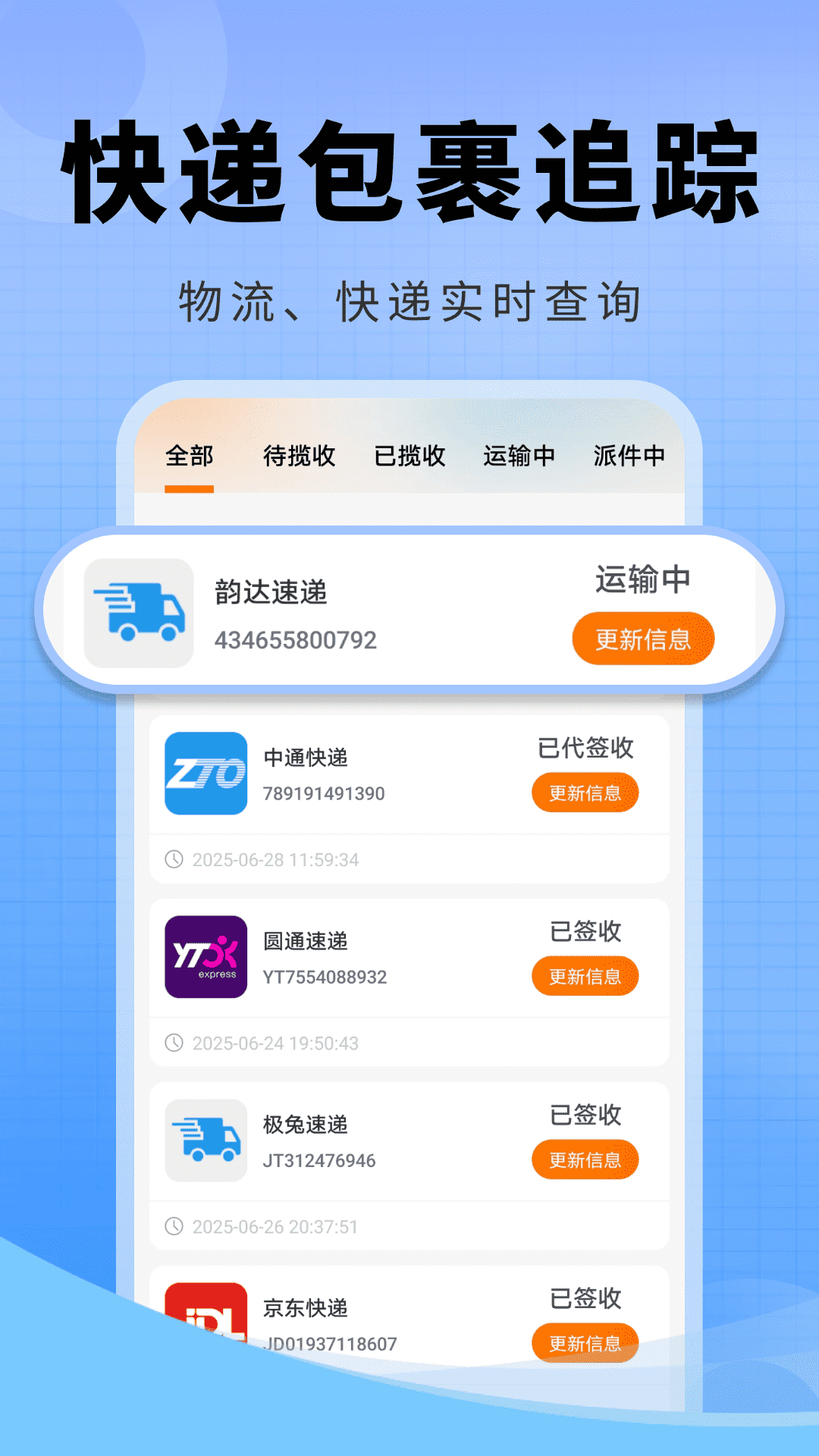The image size is (819, 1456).
Task: Click the JD Express red logo
Action: 206,1308
